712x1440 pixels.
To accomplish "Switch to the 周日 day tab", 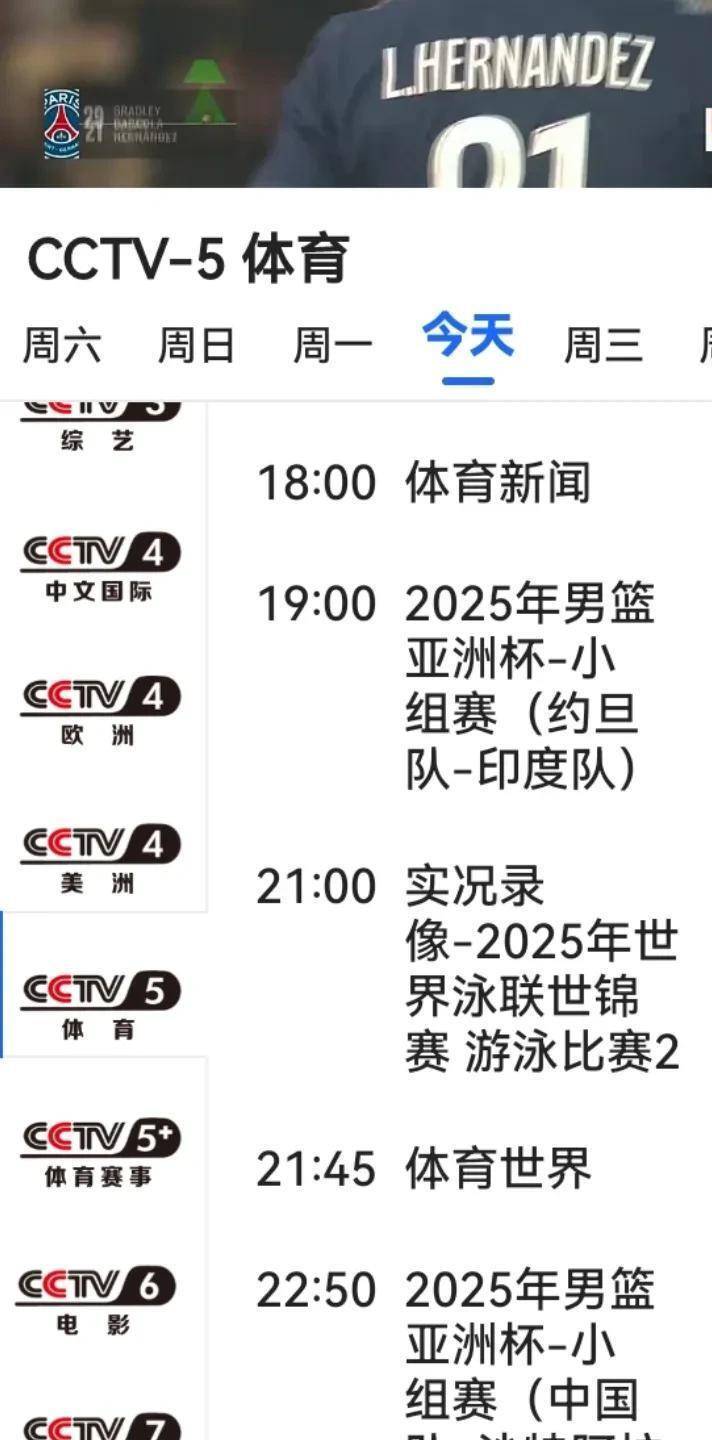I will [x=196, y=345].
